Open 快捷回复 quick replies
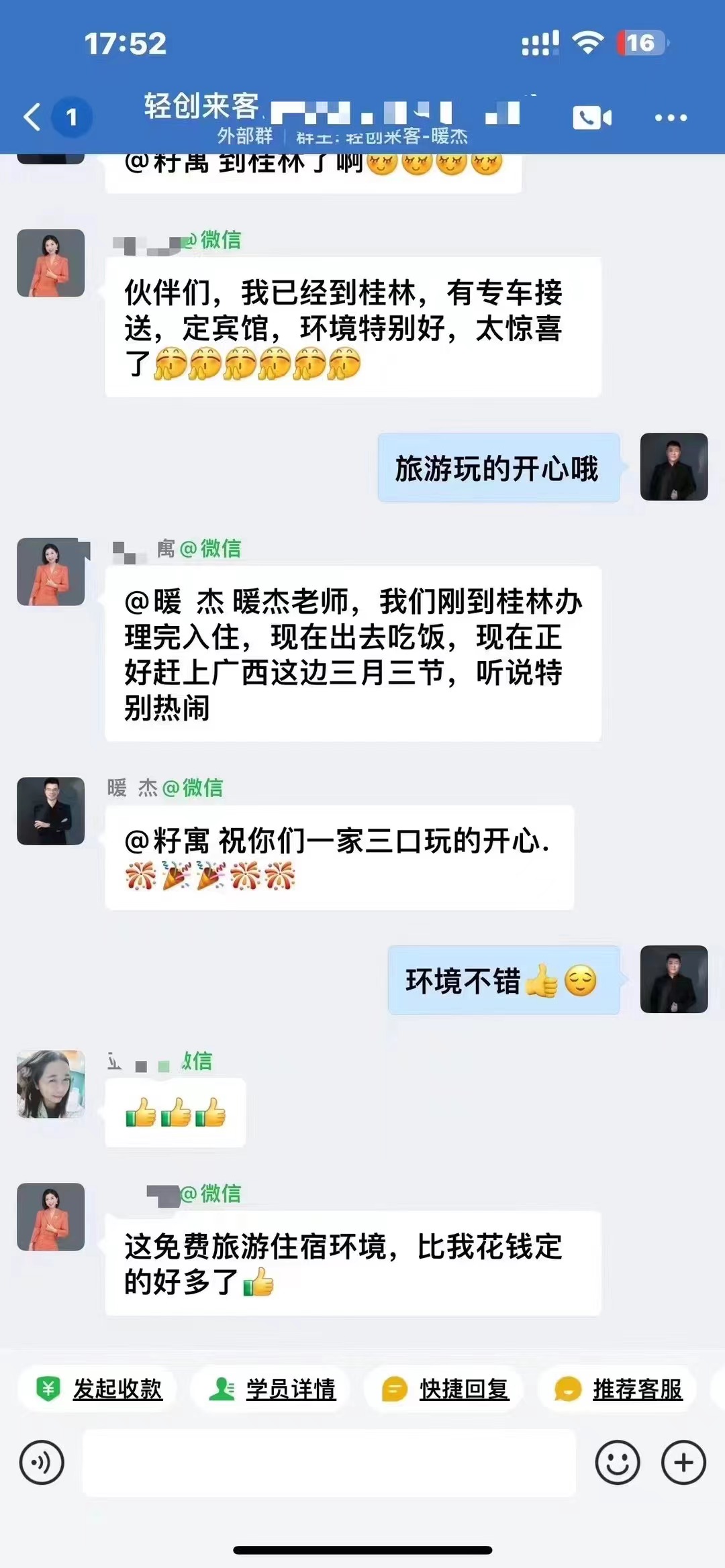The width and height of the screenshot is (725, 1568). tap(446, 1389)
